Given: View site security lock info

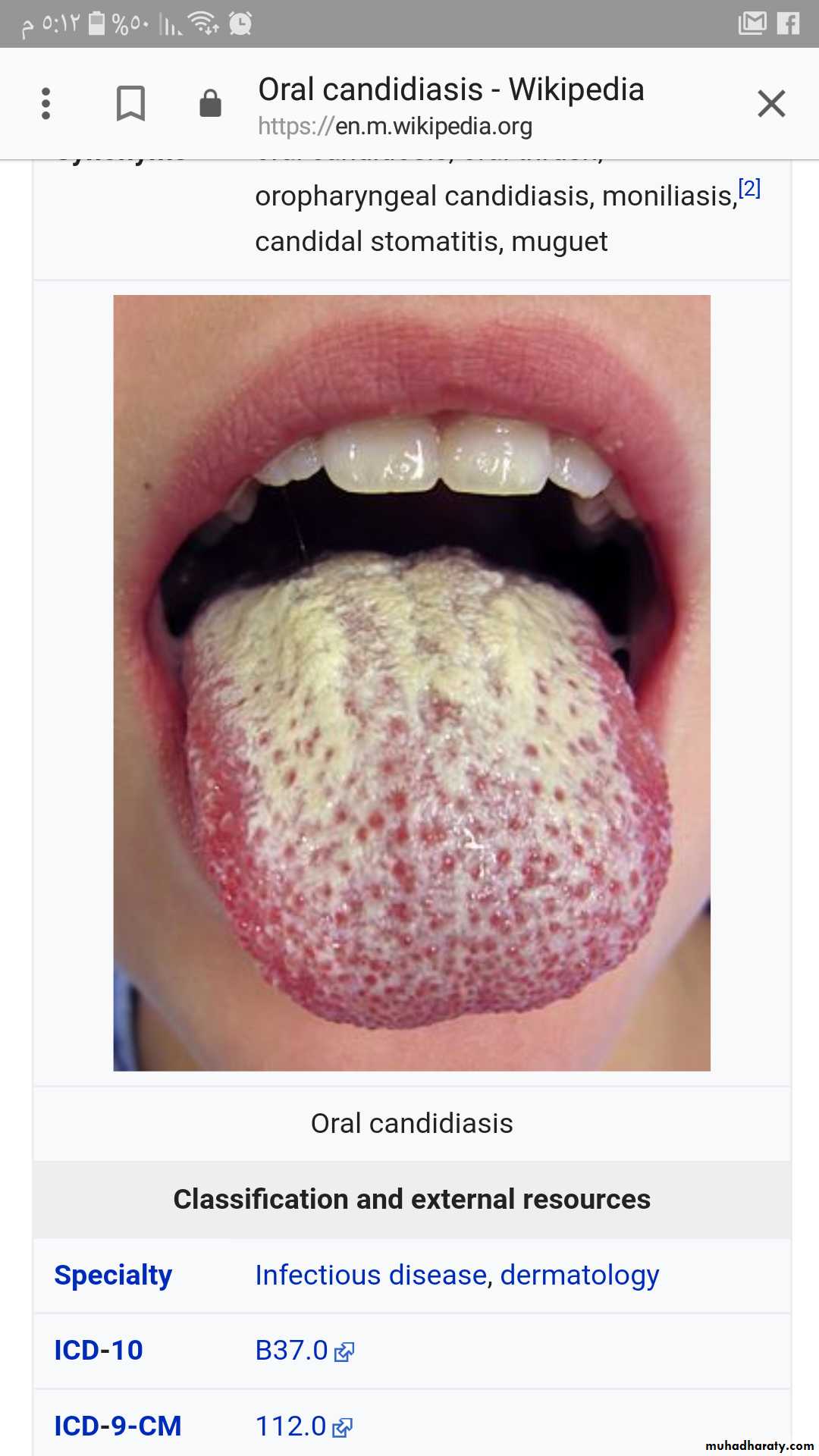Looking at the screenshot, I should [210, 103].
